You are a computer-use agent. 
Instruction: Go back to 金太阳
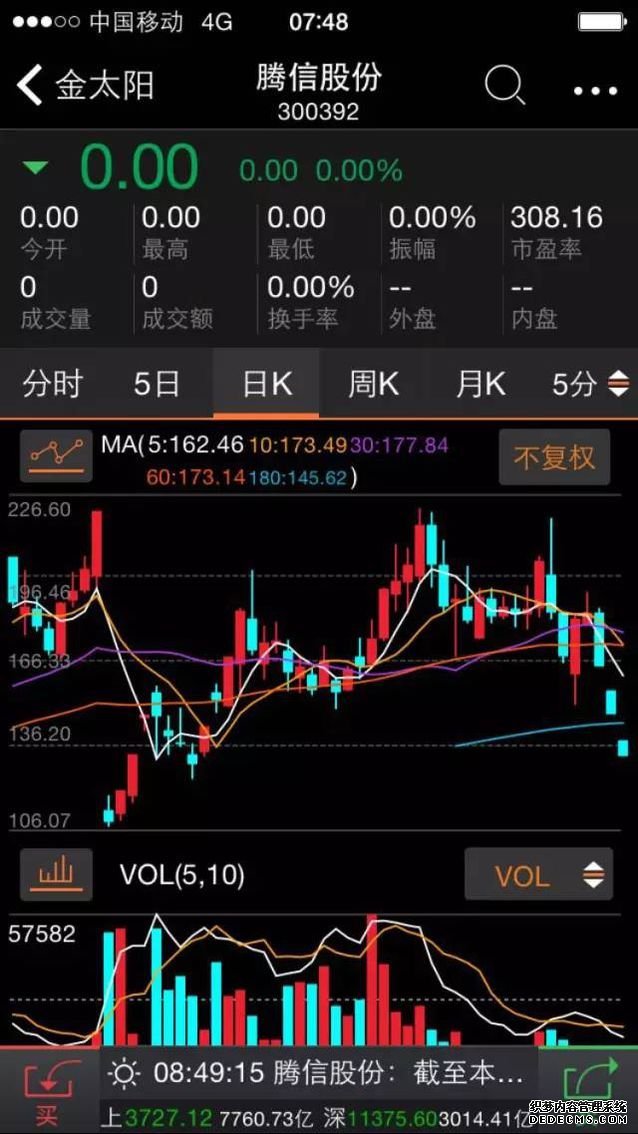coord(85,87)
